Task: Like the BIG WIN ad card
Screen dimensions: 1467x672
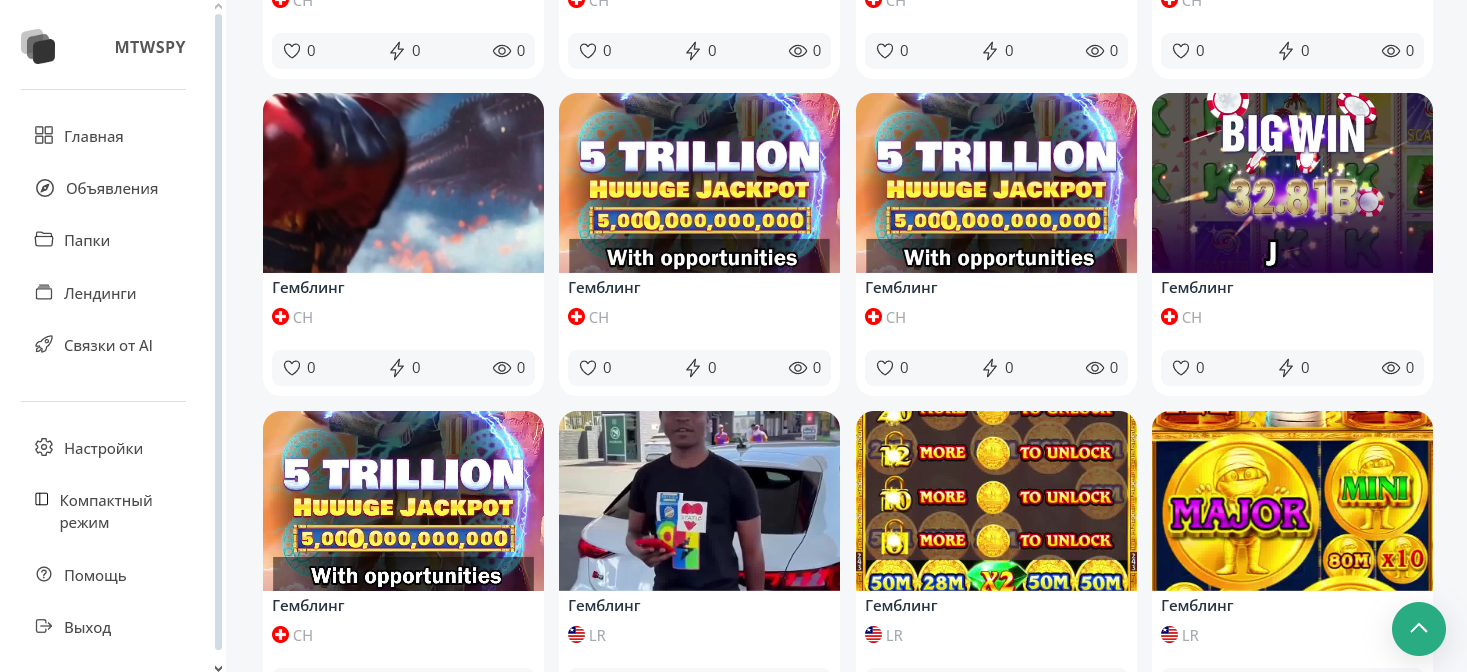Action: point(1181,368)
